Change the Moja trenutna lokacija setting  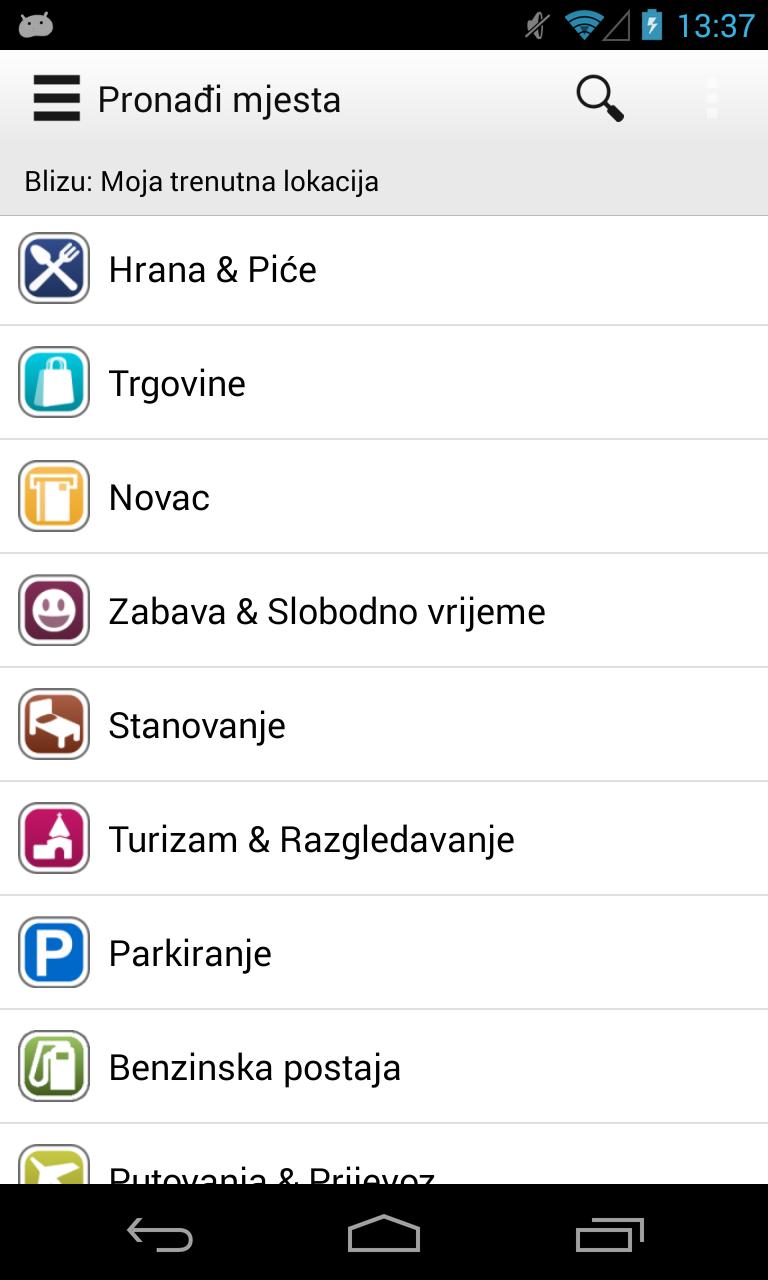click(x=240, y=182)
